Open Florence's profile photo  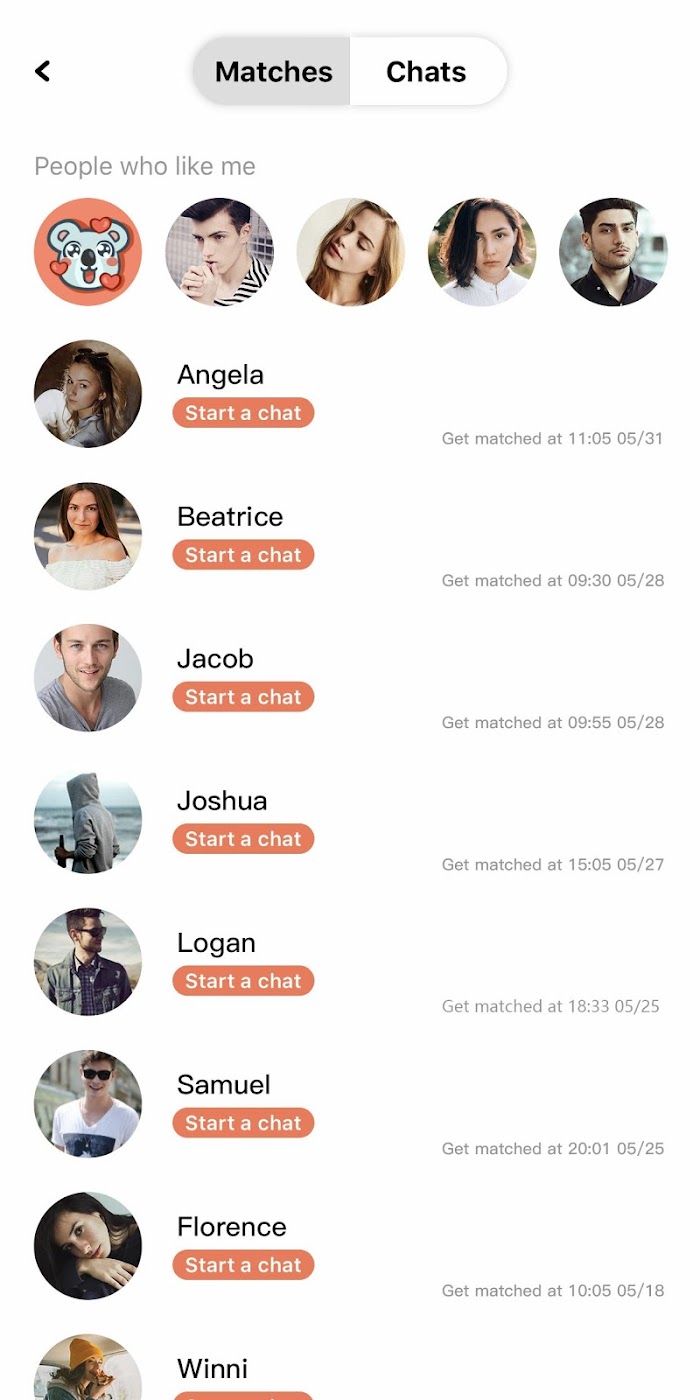[88, 1246]
